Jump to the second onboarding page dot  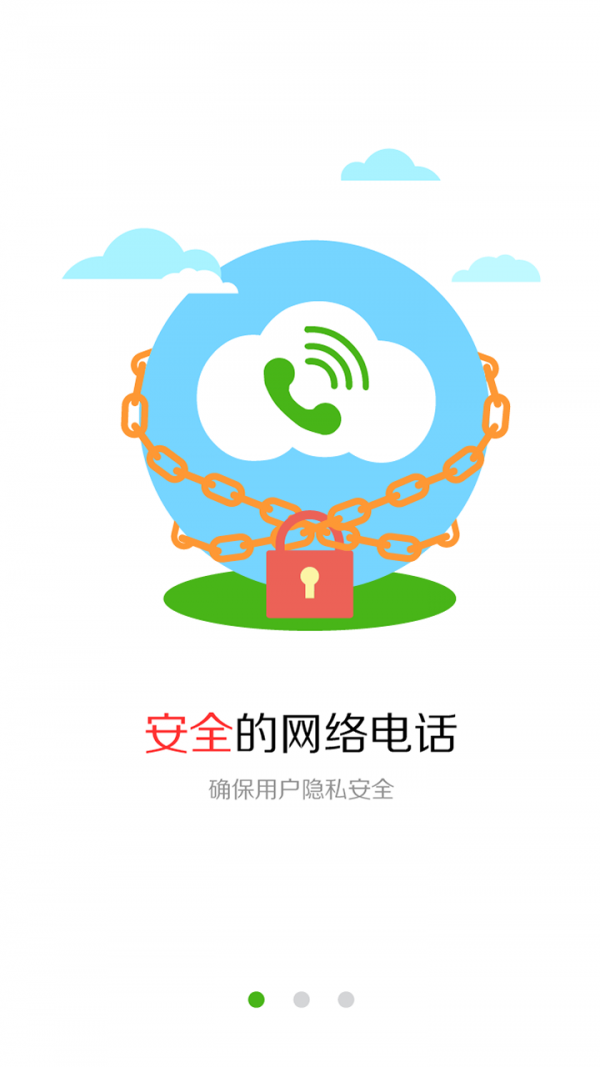point(301,1000)
